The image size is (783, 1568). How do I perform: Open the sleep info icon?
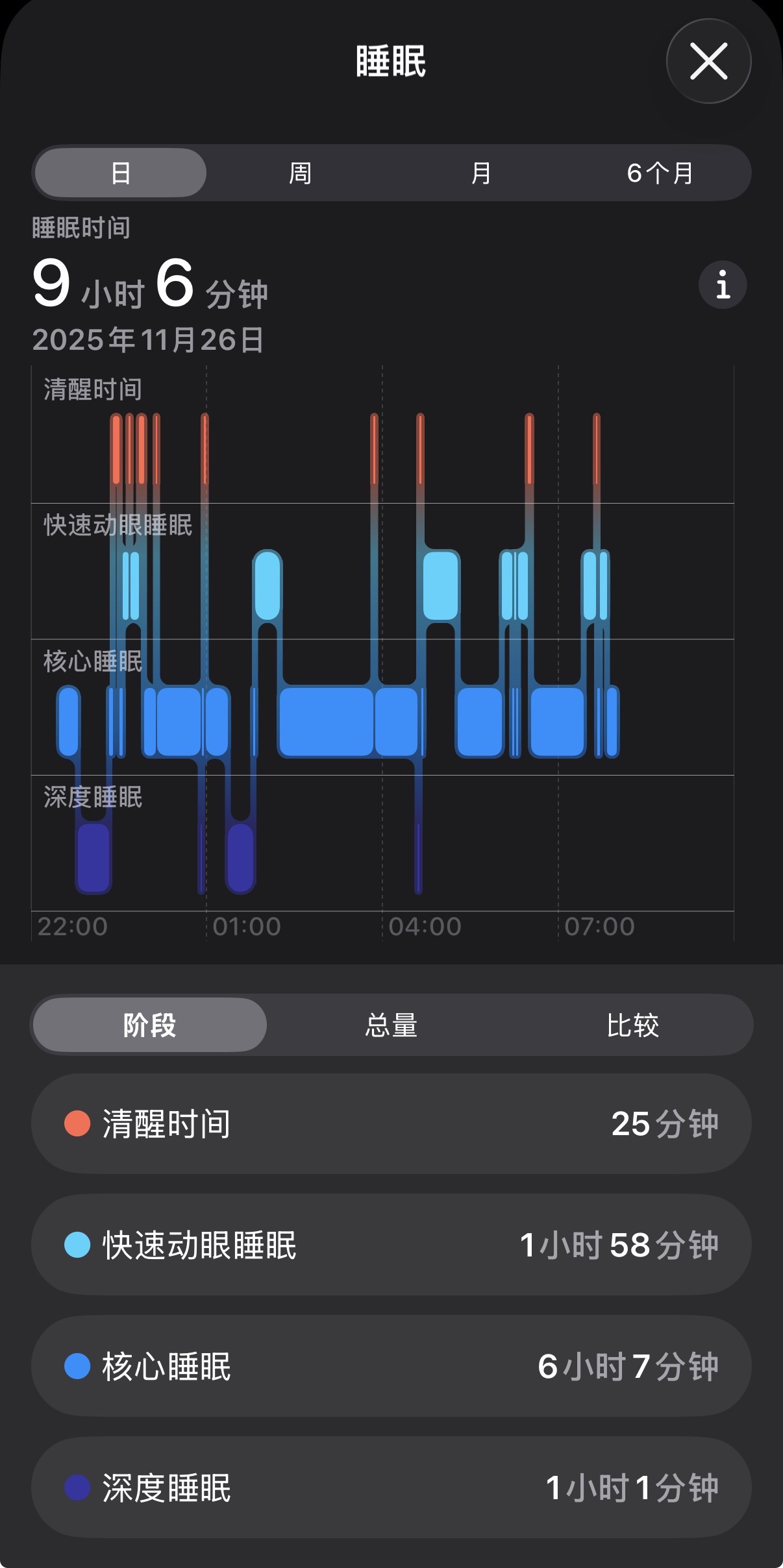click(723, 285)
